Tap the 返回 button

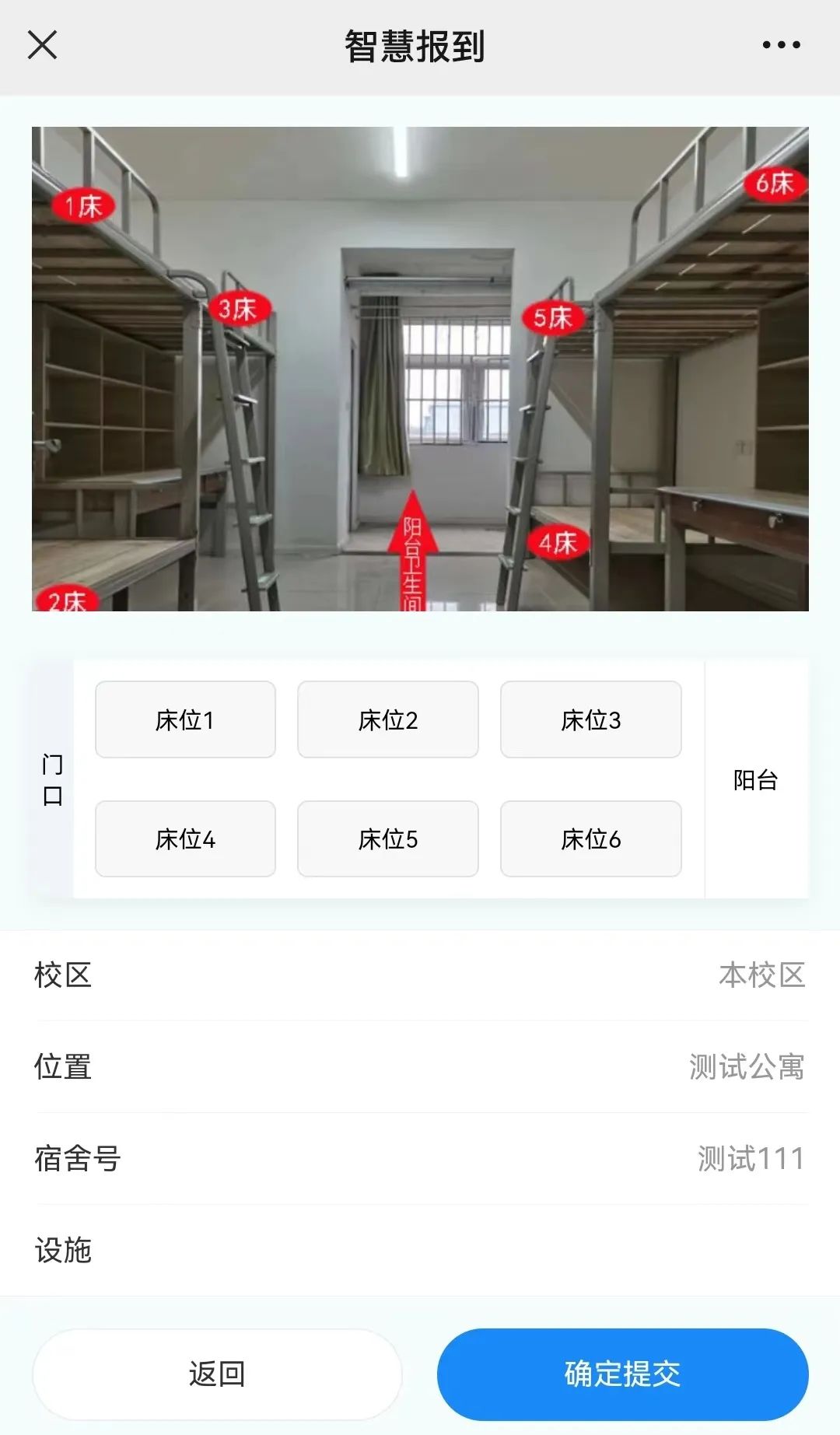(217, 1374)
